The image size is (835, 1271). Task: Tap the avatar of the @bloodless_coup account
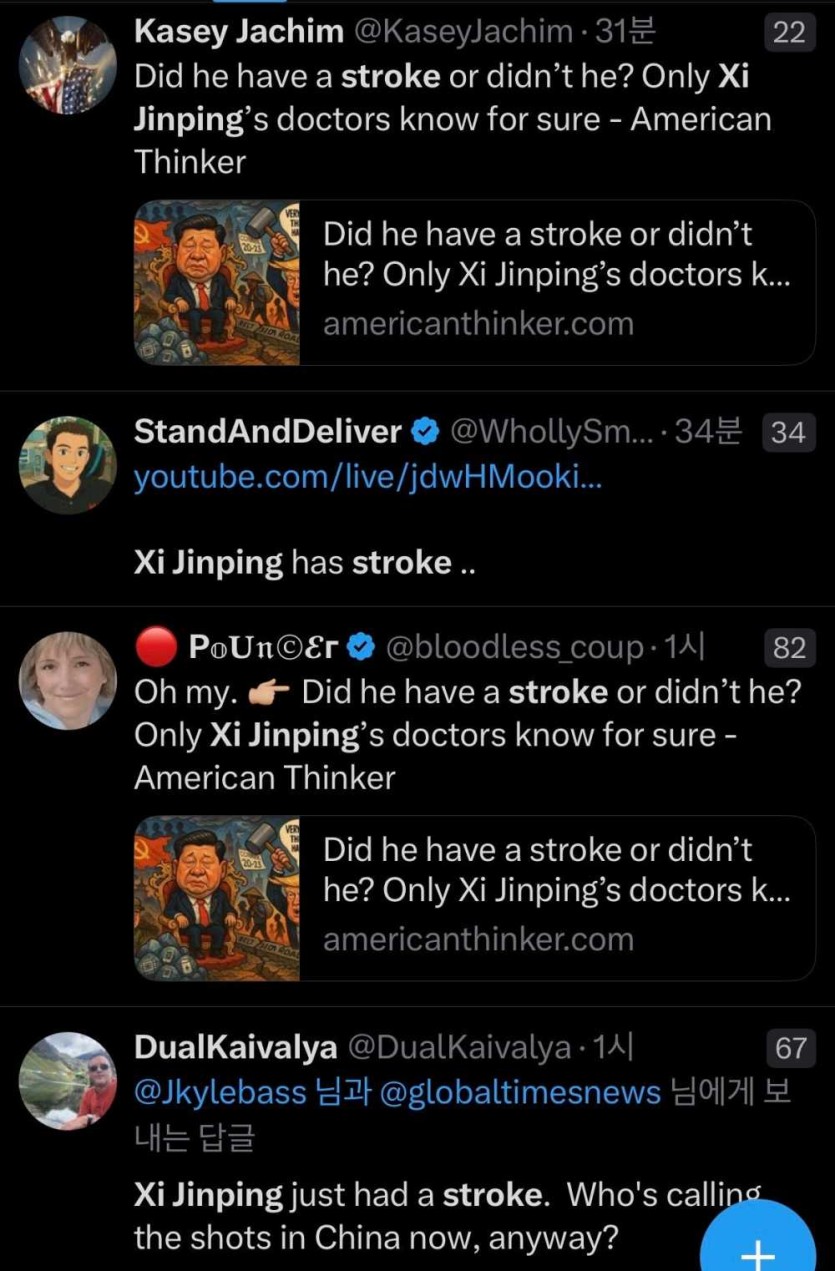coord(68,680)
